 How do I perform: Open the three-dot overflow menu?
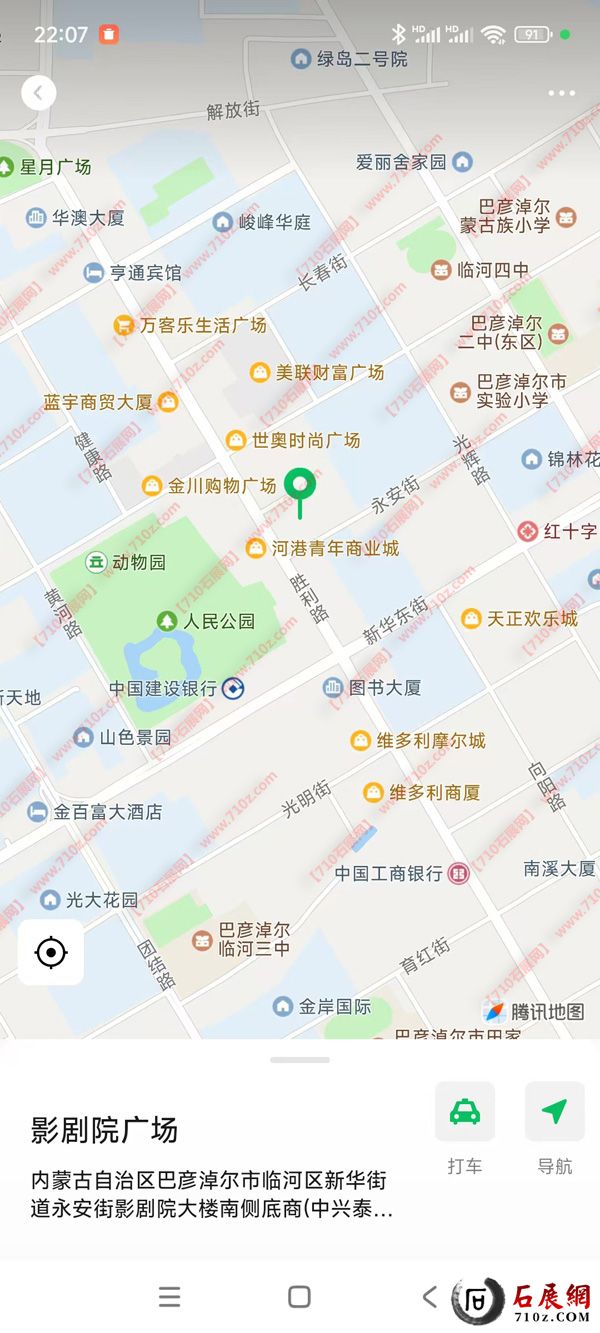pos(561,93)
